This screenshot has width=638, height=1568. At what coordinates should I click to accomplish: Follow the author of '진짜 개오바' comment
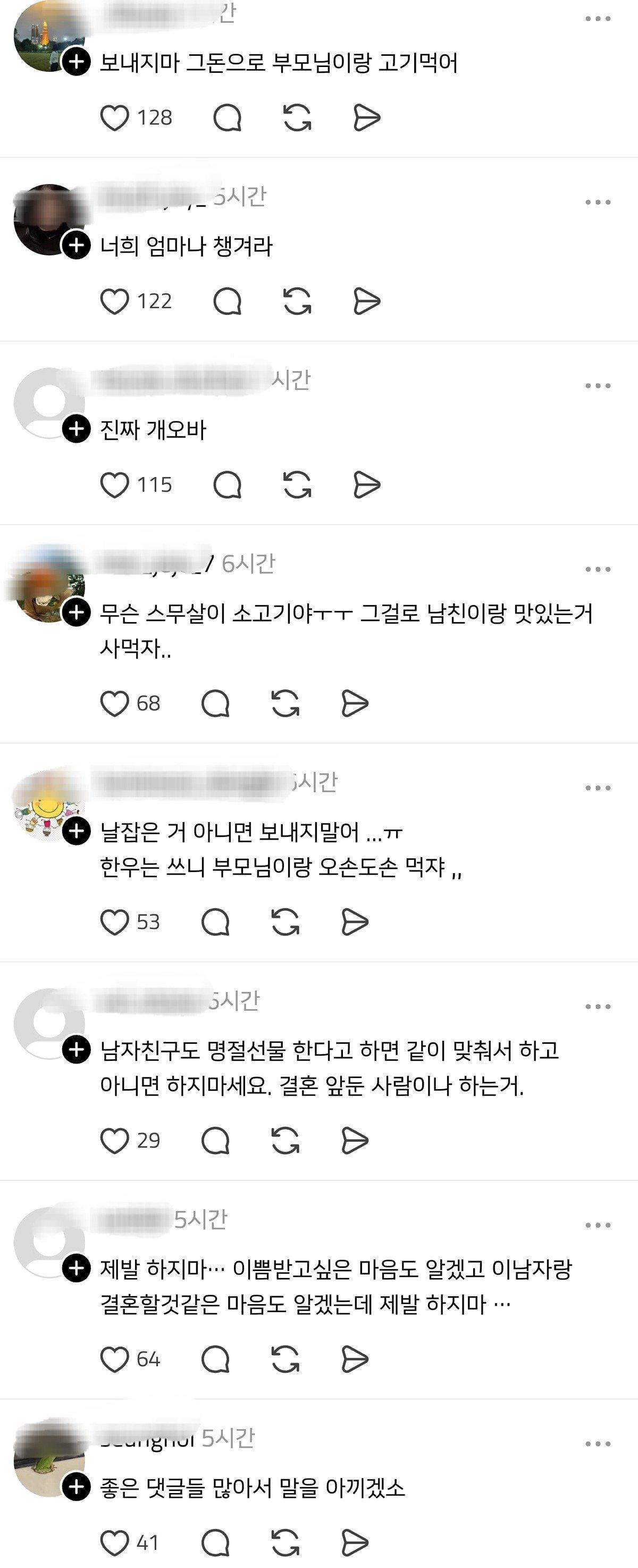click(x=77, y=429)
